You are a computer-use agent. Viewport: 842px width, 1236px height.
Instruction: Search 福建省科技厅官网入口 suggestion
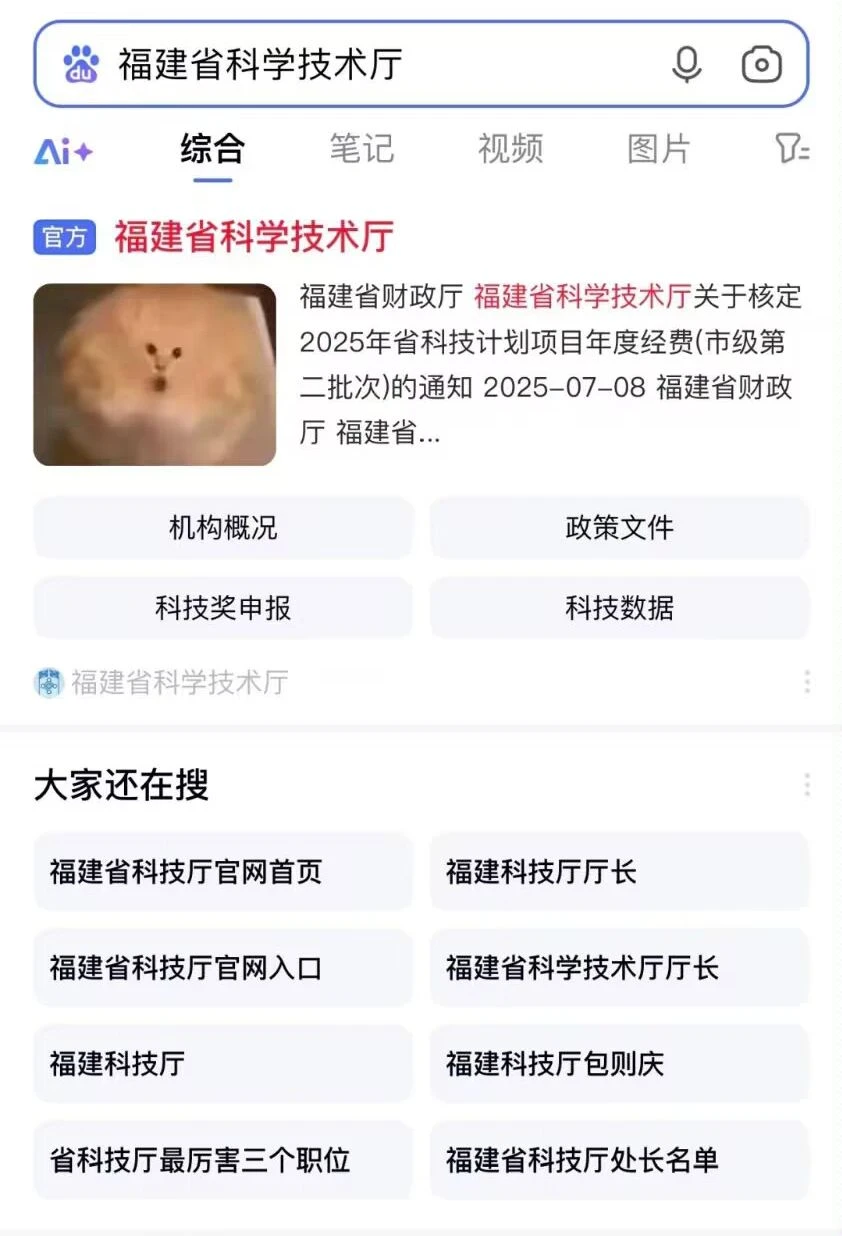223,968
